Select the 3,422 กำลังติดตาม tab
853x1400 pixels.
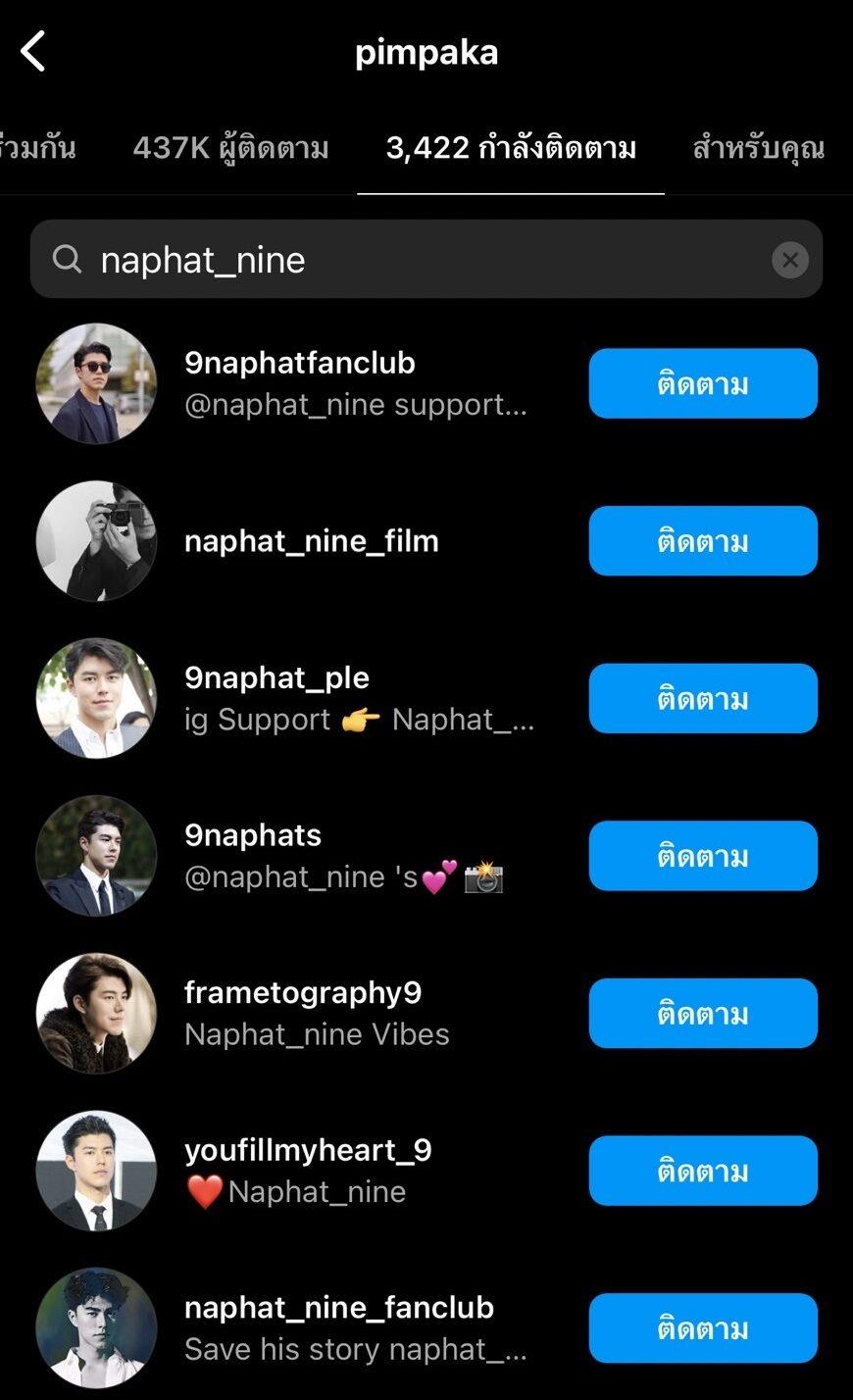pos(511,148)
